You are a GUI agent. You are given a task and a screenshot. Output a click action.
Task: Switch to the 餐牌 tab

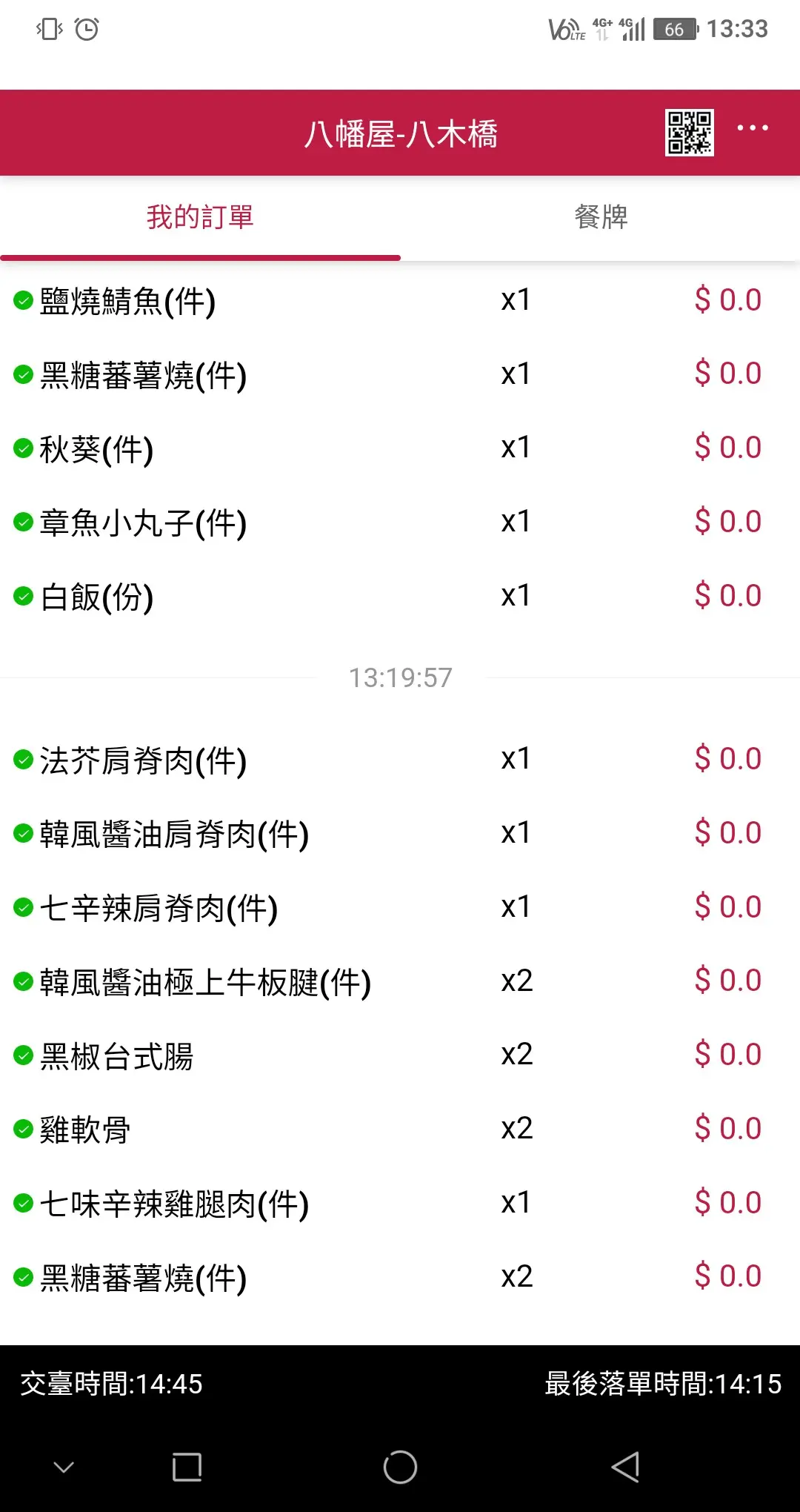(601, 217)
